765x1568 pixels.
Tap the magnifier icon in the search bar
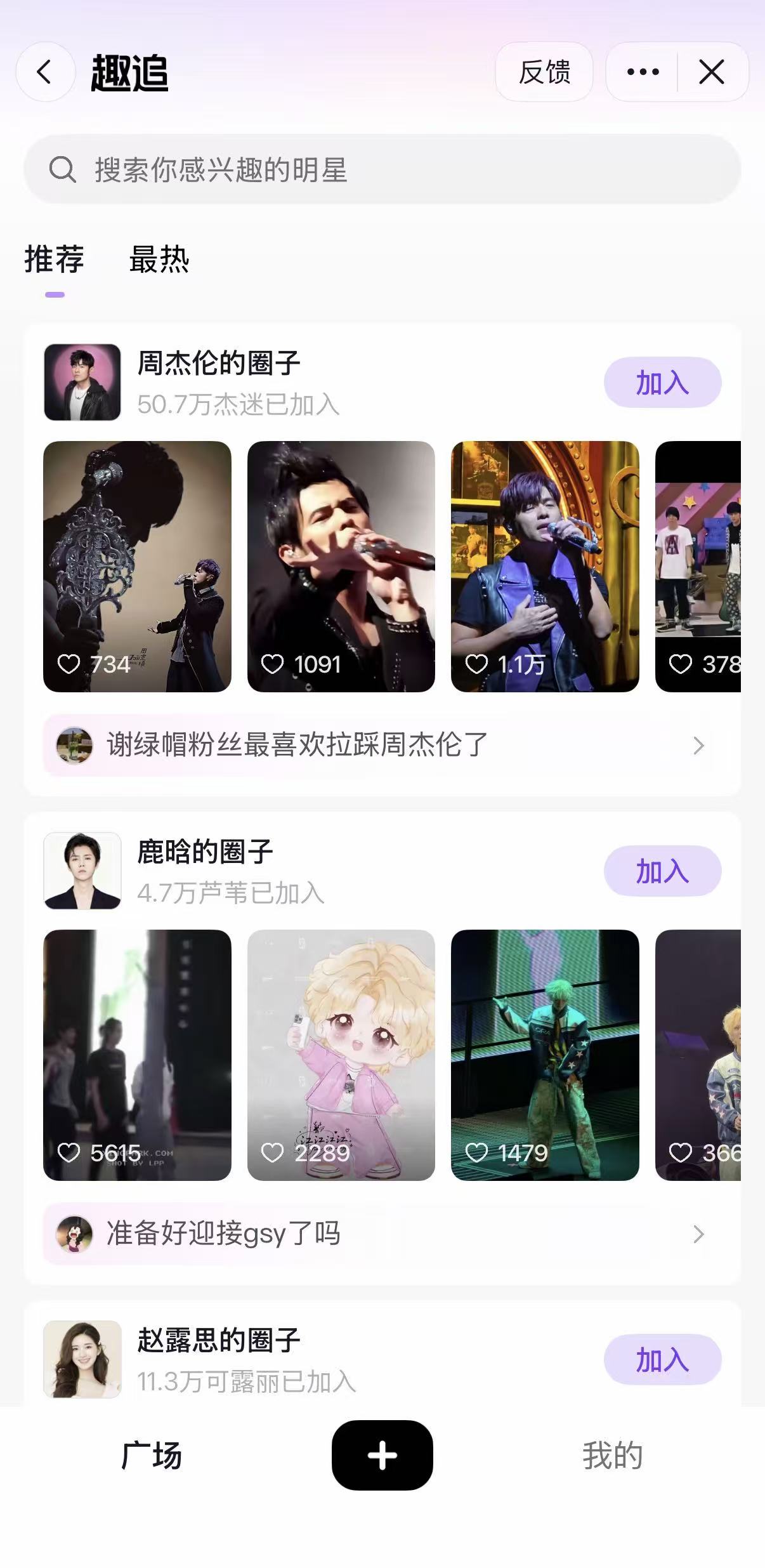[x=62, y=168]
